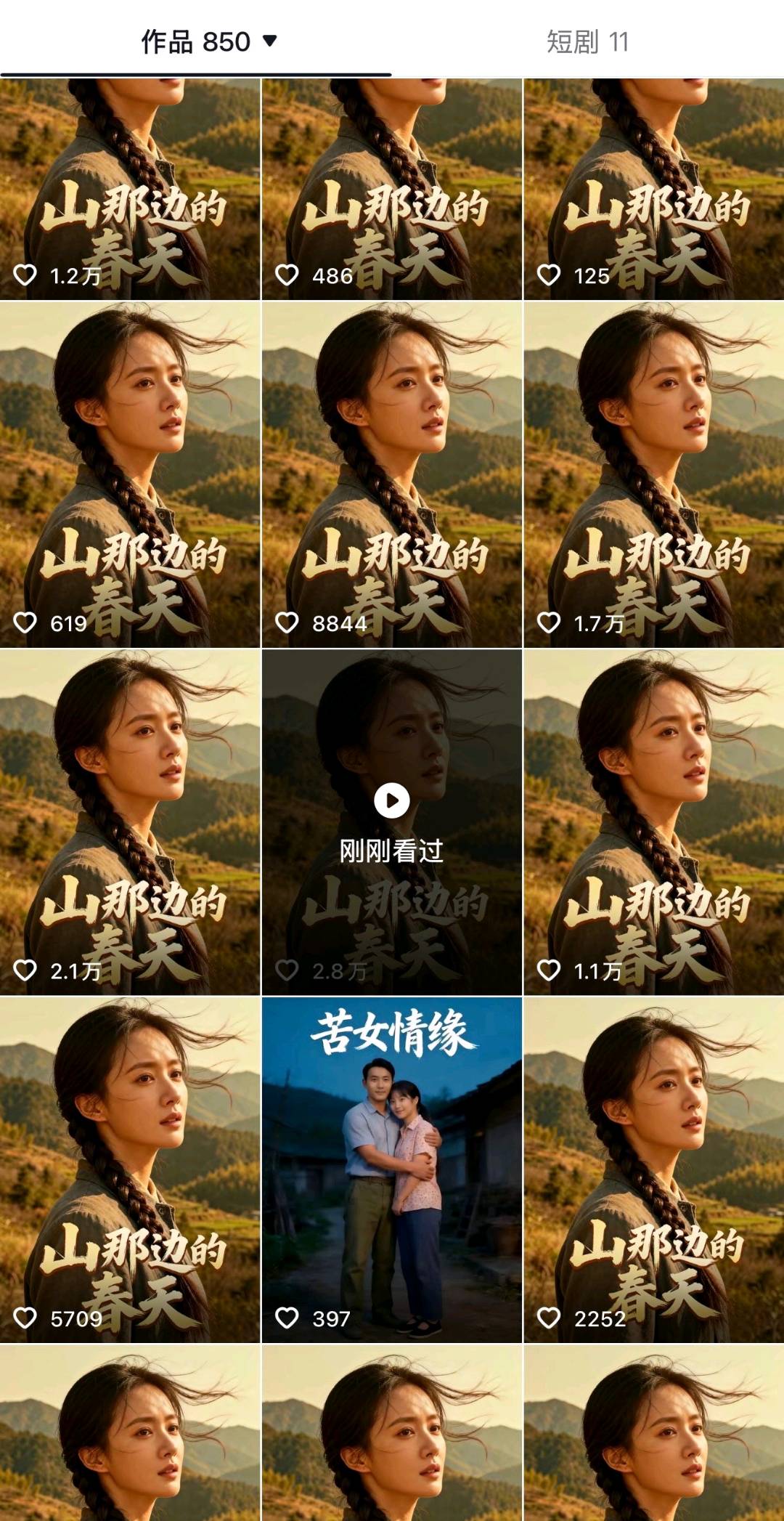This screenshot has height=1521, width=784.
Task: Tap the play icon on the 刚刚看过 video
Action: [x=392, y=799]
